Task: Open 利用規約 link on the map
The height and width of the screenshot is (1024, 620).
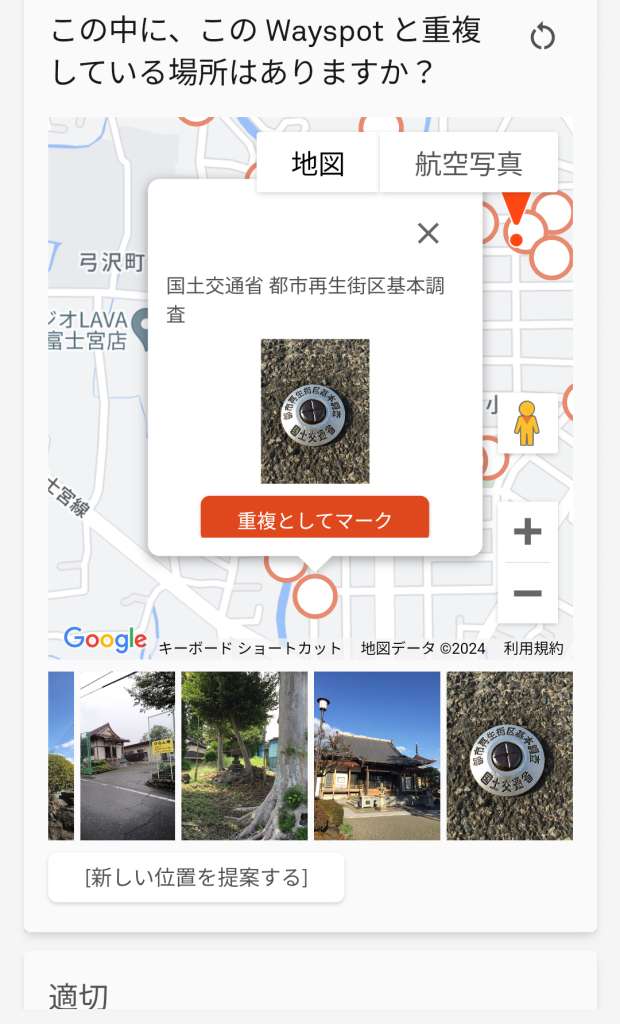Action: [x=533, y=648]
